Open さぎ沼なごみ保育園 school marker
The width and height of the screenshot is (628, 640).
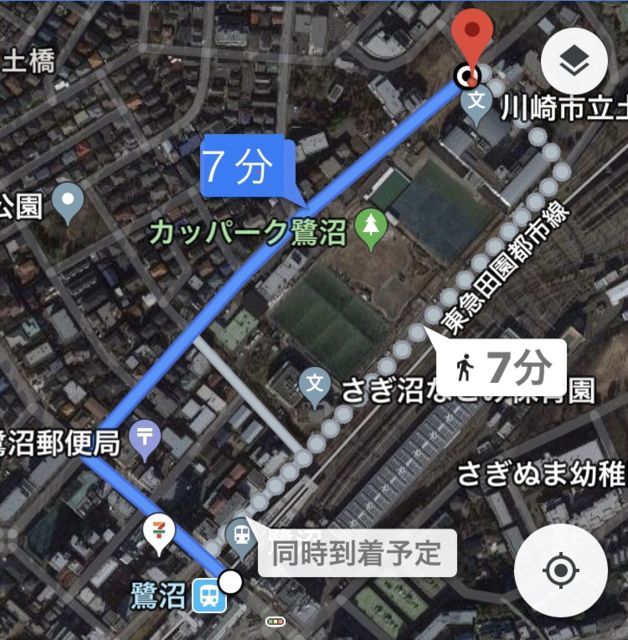tap(316, 384)
